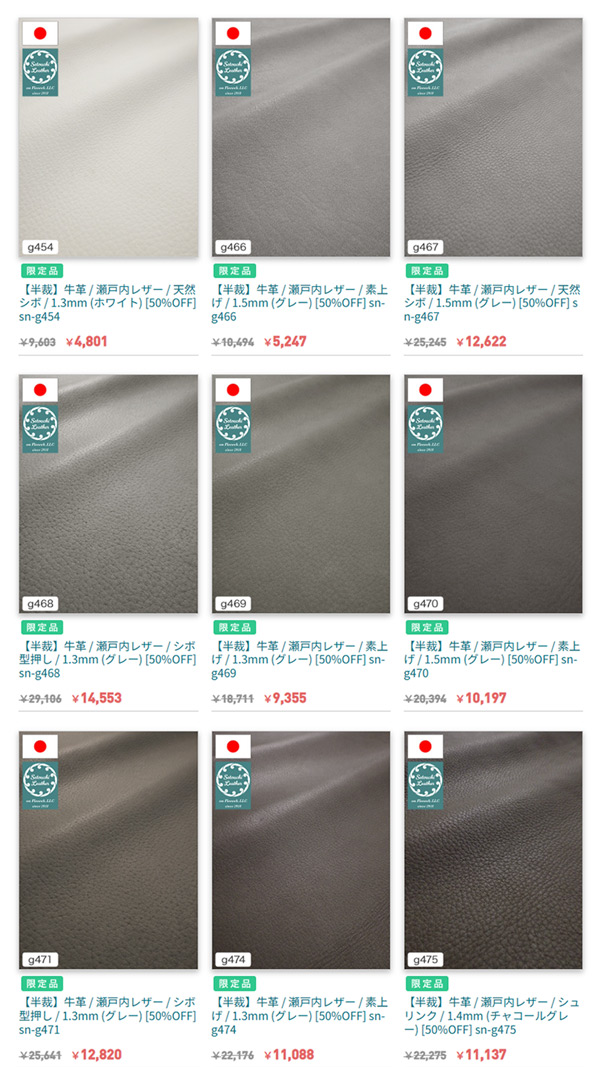600x1067 pixels.
Task: Open the g470 gray leather product image
Action: pos(493,495)
